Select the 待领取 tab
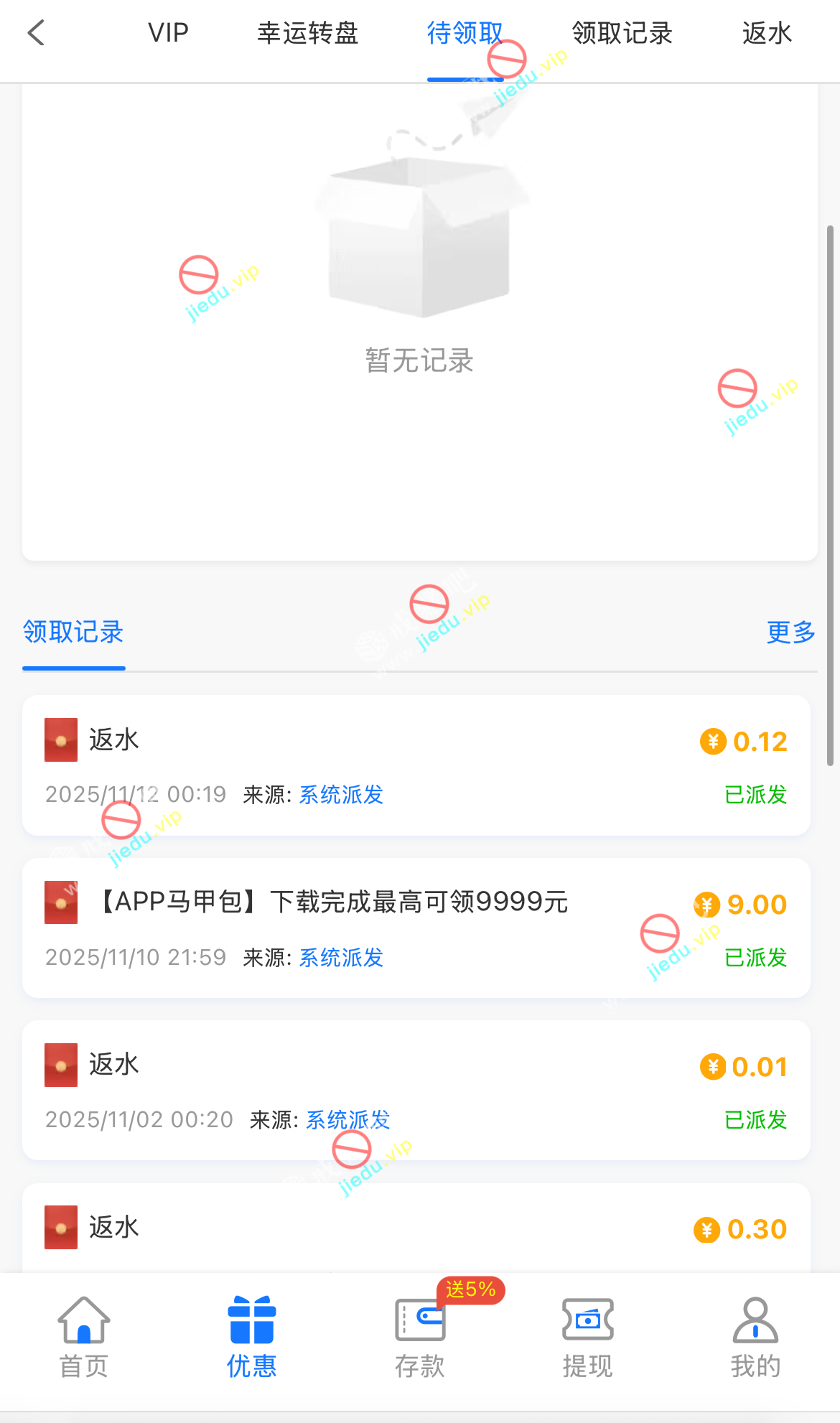The width and height of the screenshot is (840, 1423). (x=465, y=33)
